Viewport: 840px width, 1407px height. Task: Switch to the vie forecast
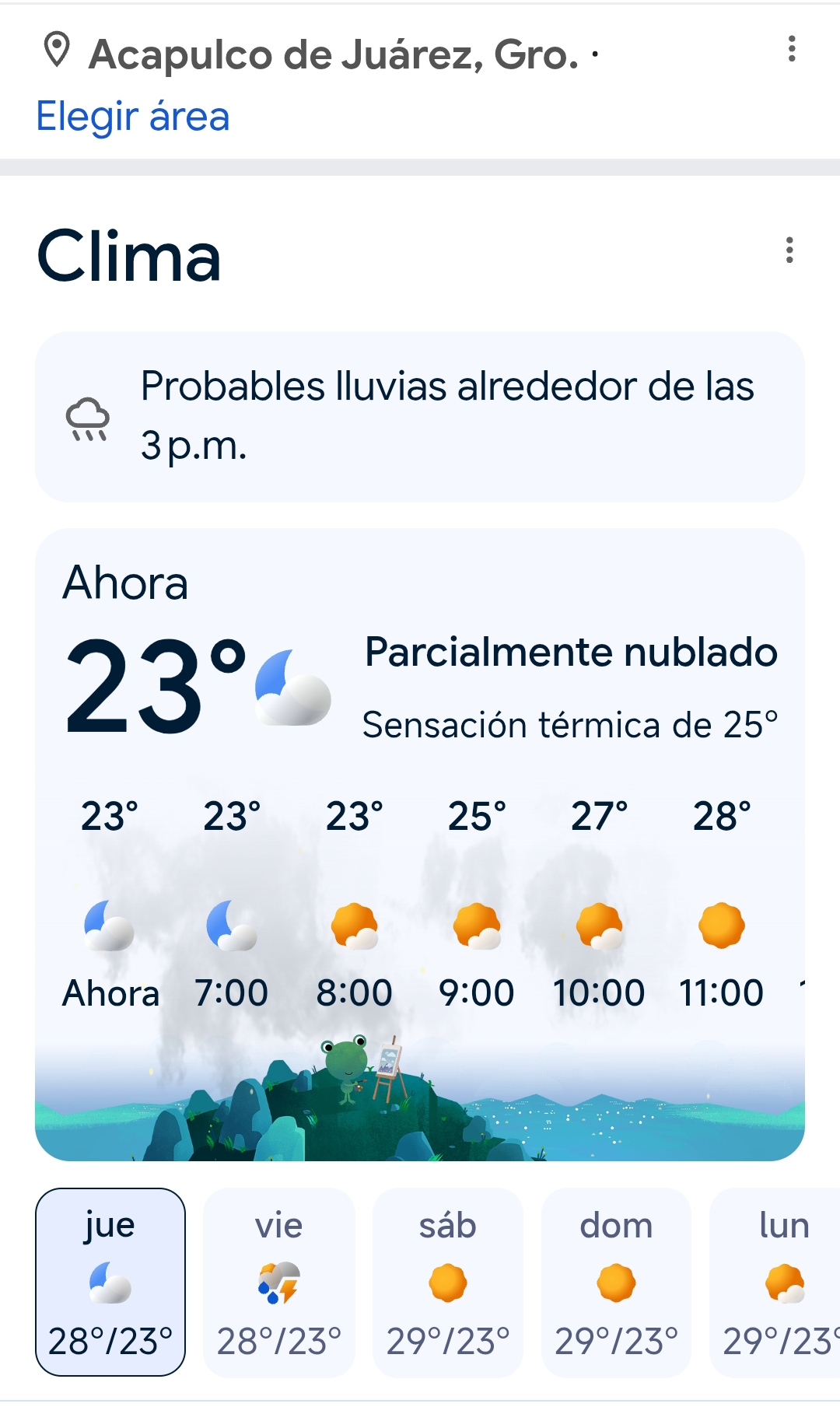[279, 1282]
